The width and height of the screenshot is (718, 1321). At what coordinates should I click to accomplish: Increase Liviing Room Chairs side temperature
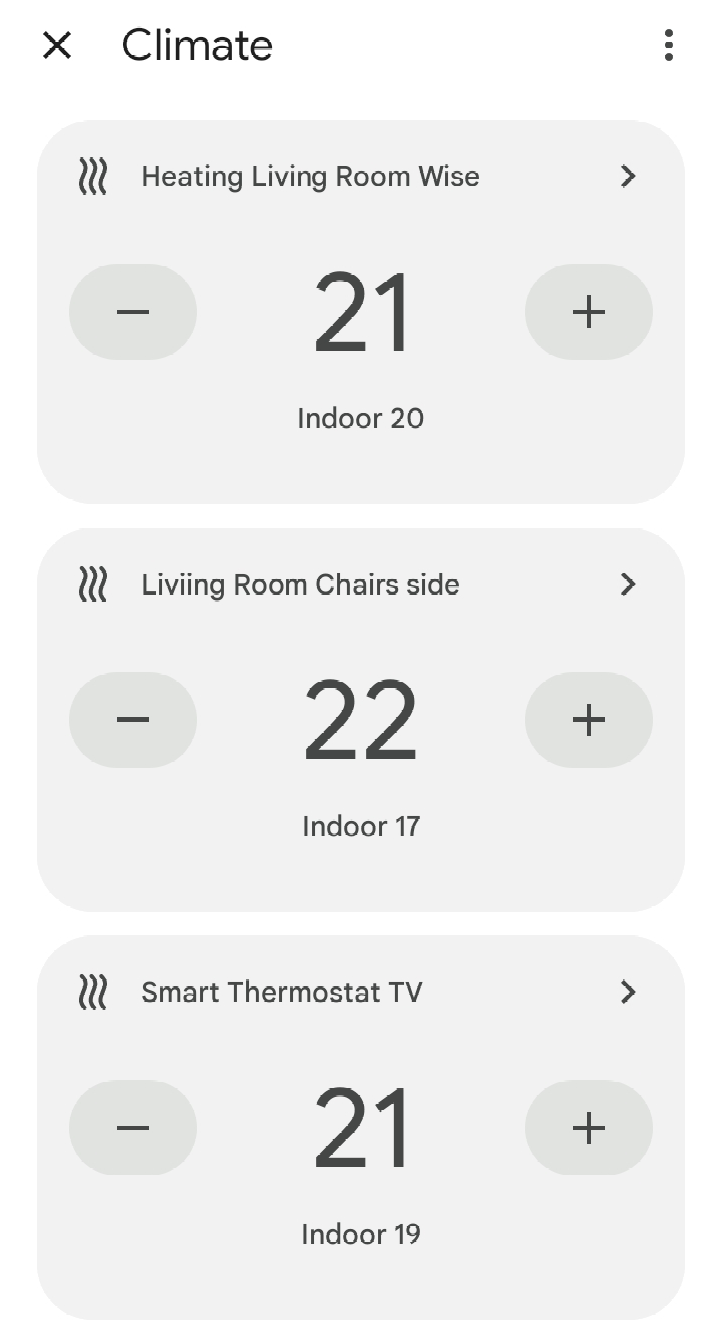(x=589, y=720)
